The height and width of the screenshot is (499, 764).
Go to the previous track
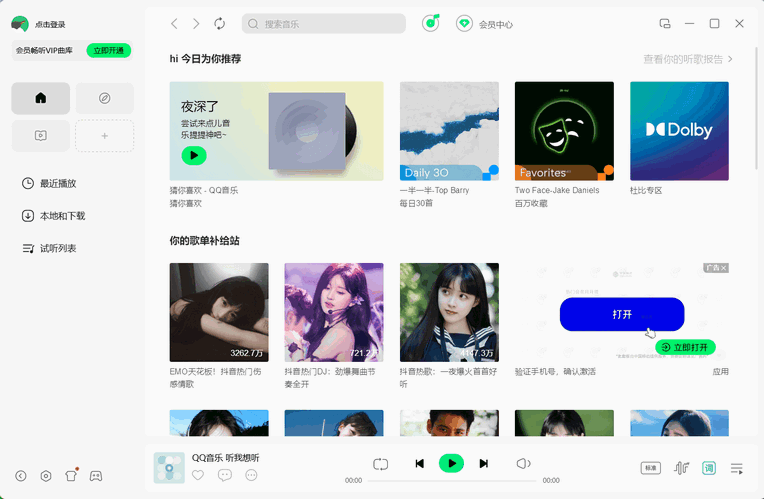[x=419, y=464]
